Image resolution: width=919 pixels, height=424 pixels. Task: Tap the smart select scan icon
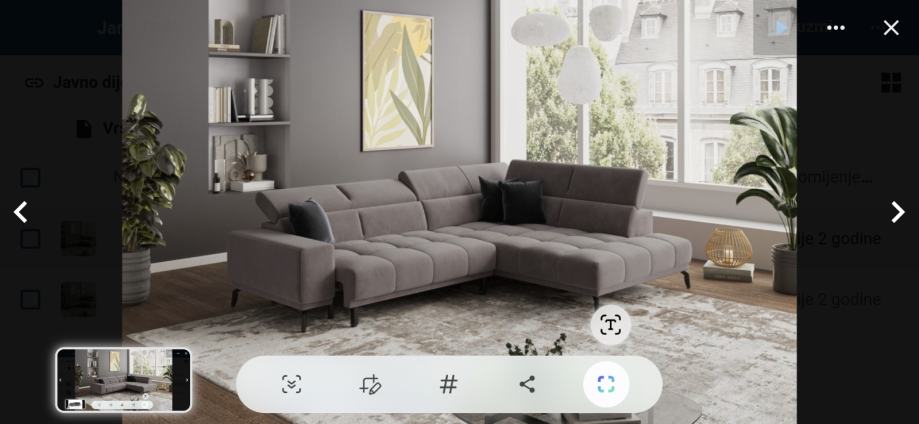coord(606,384)
